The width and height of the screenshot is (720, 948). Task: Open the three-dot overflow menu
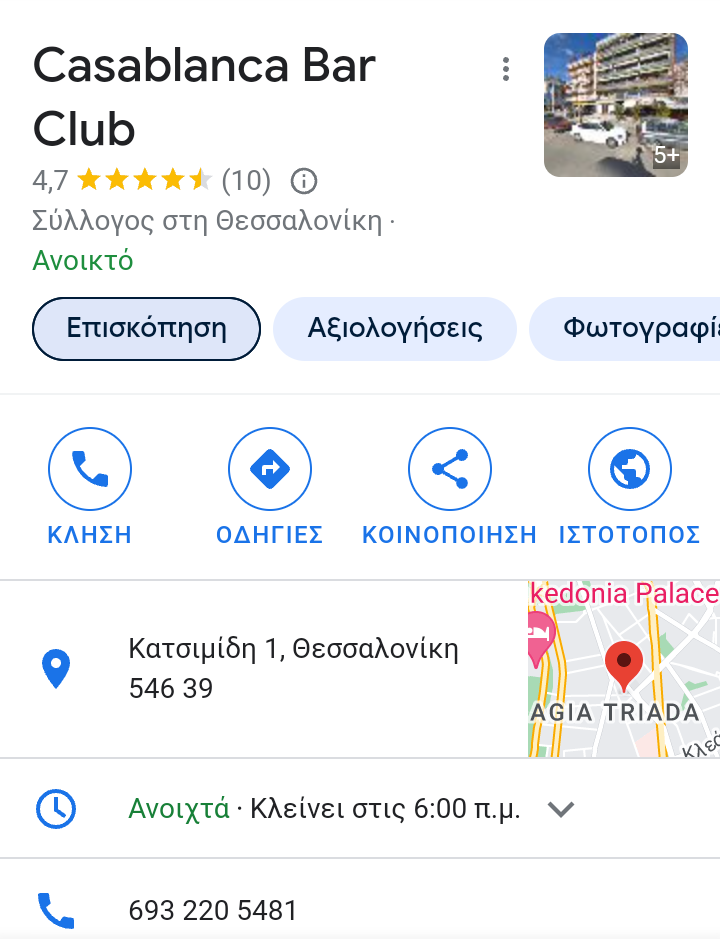click(506, 69)
